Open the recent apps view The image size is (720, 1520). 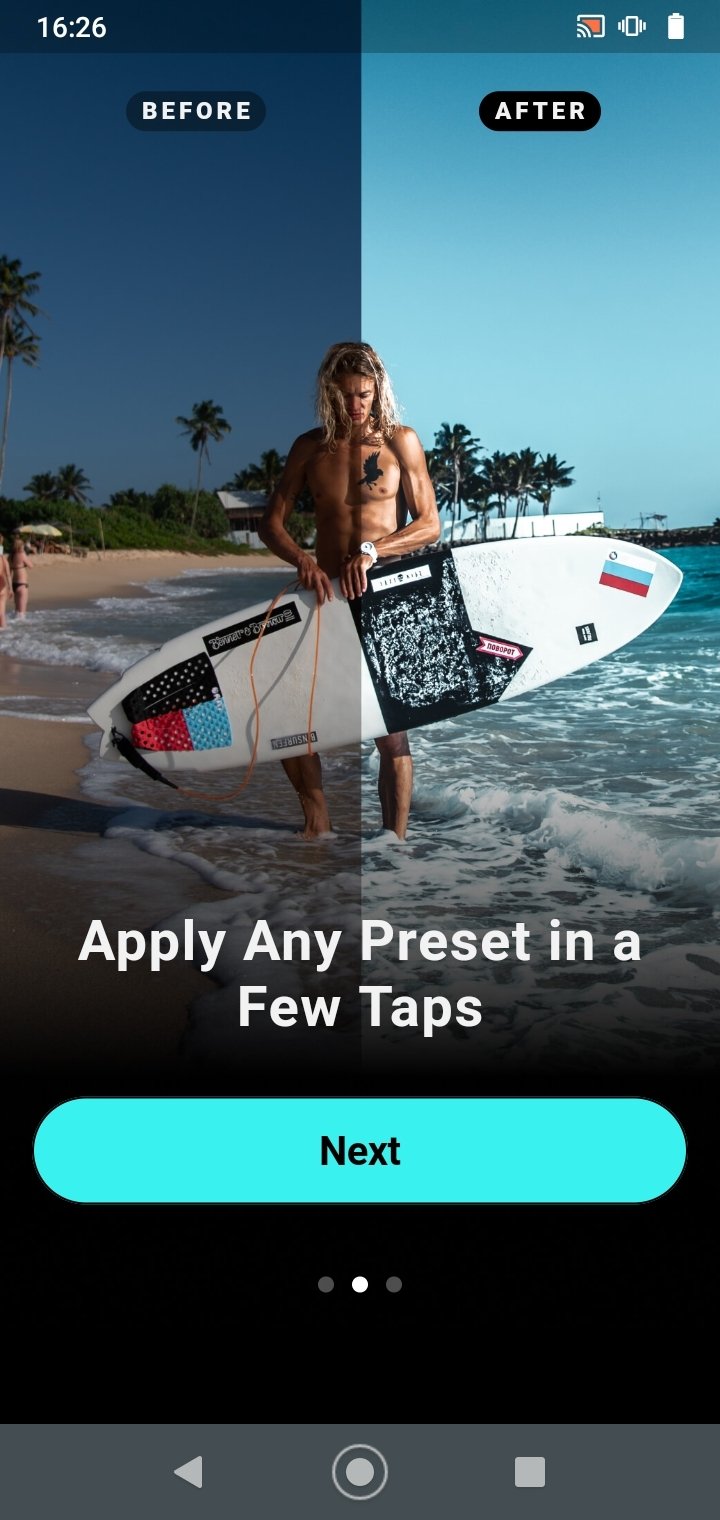point(530,1472)
